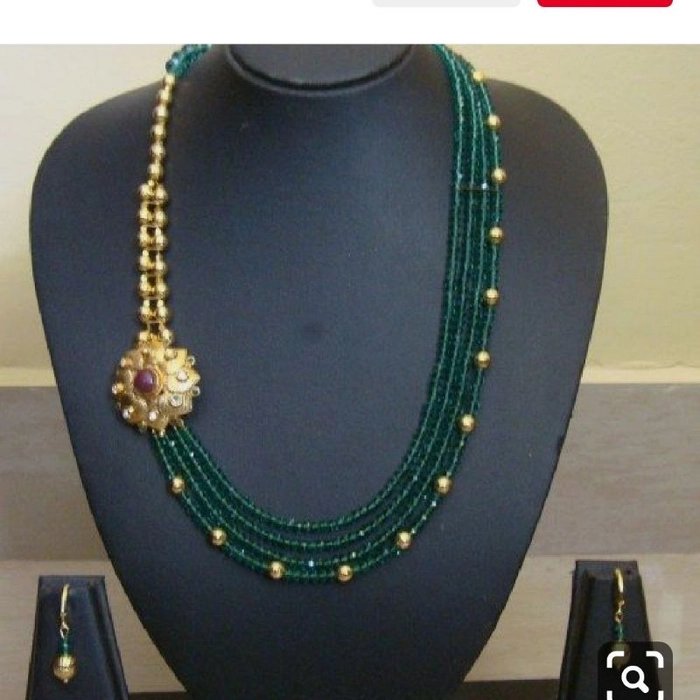Tap the grey button beside the red one
Image resolution: width=700 pixels, height=700 pixels.
coord(446,3)
